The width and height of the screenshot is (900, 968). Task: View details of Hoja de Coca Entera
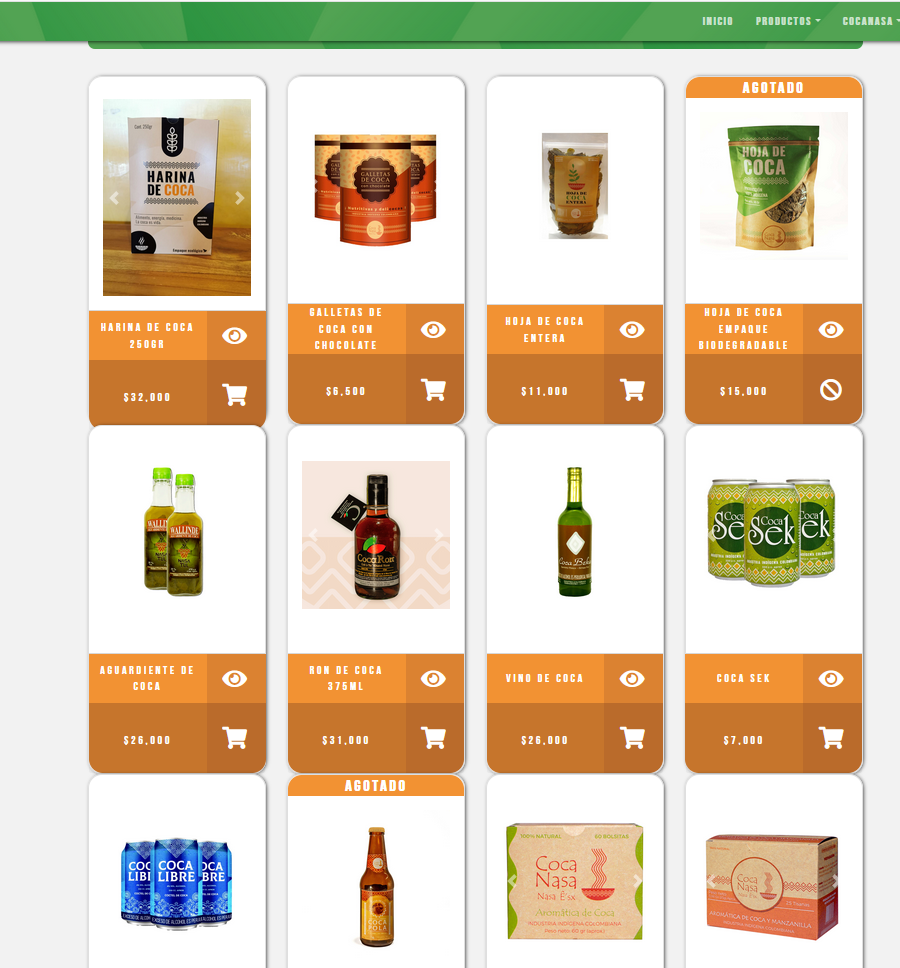[633, 330]
